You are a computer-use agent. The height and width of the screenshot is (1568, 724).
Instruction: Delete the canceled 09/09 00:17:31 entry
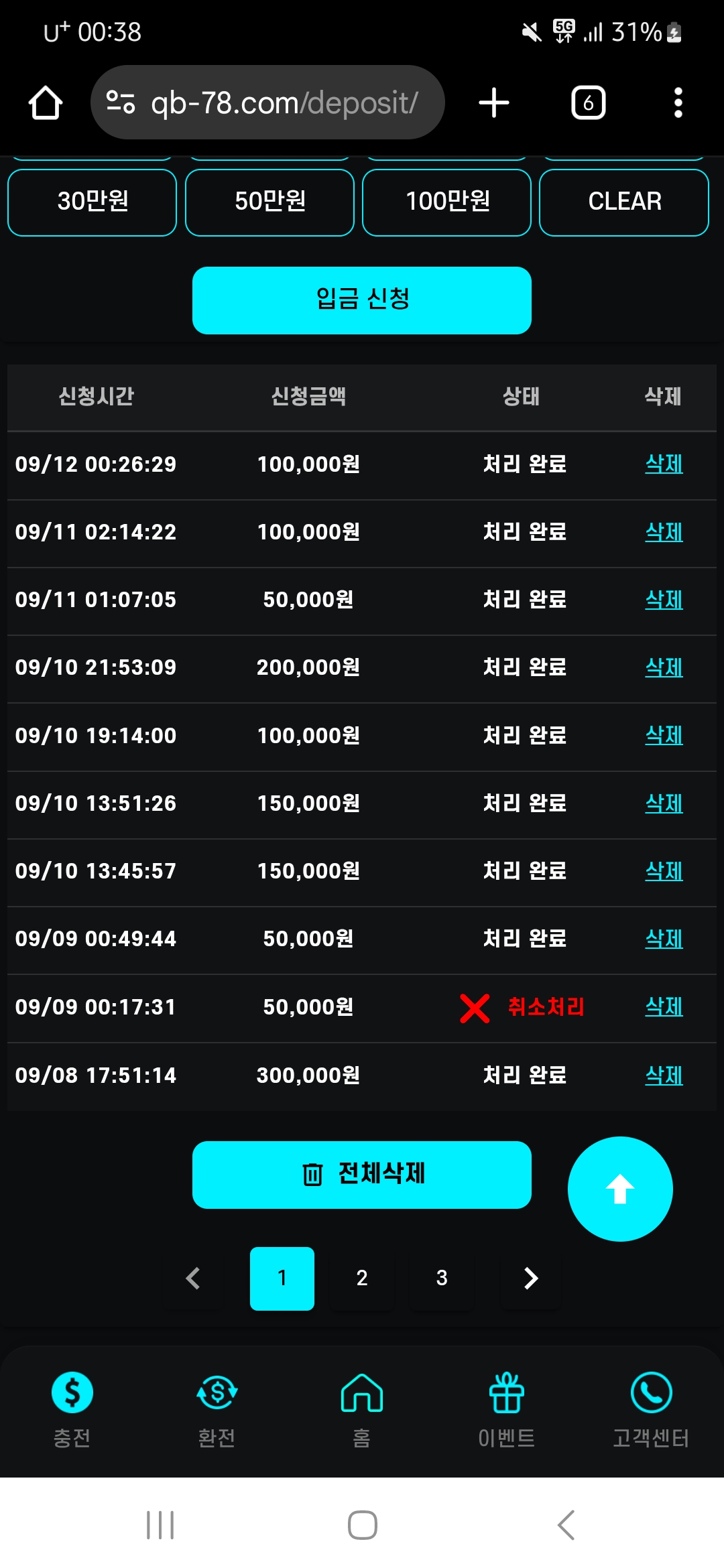(664, 1006)
